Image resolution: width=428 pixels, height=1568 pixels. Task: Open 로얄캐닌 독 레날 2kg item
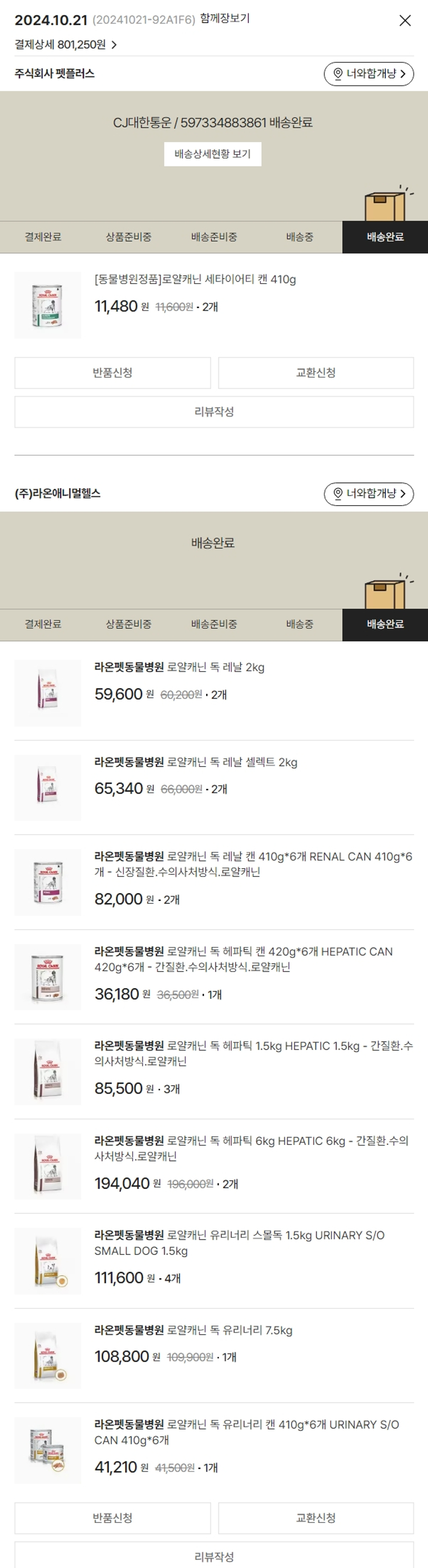pos(179,667)
